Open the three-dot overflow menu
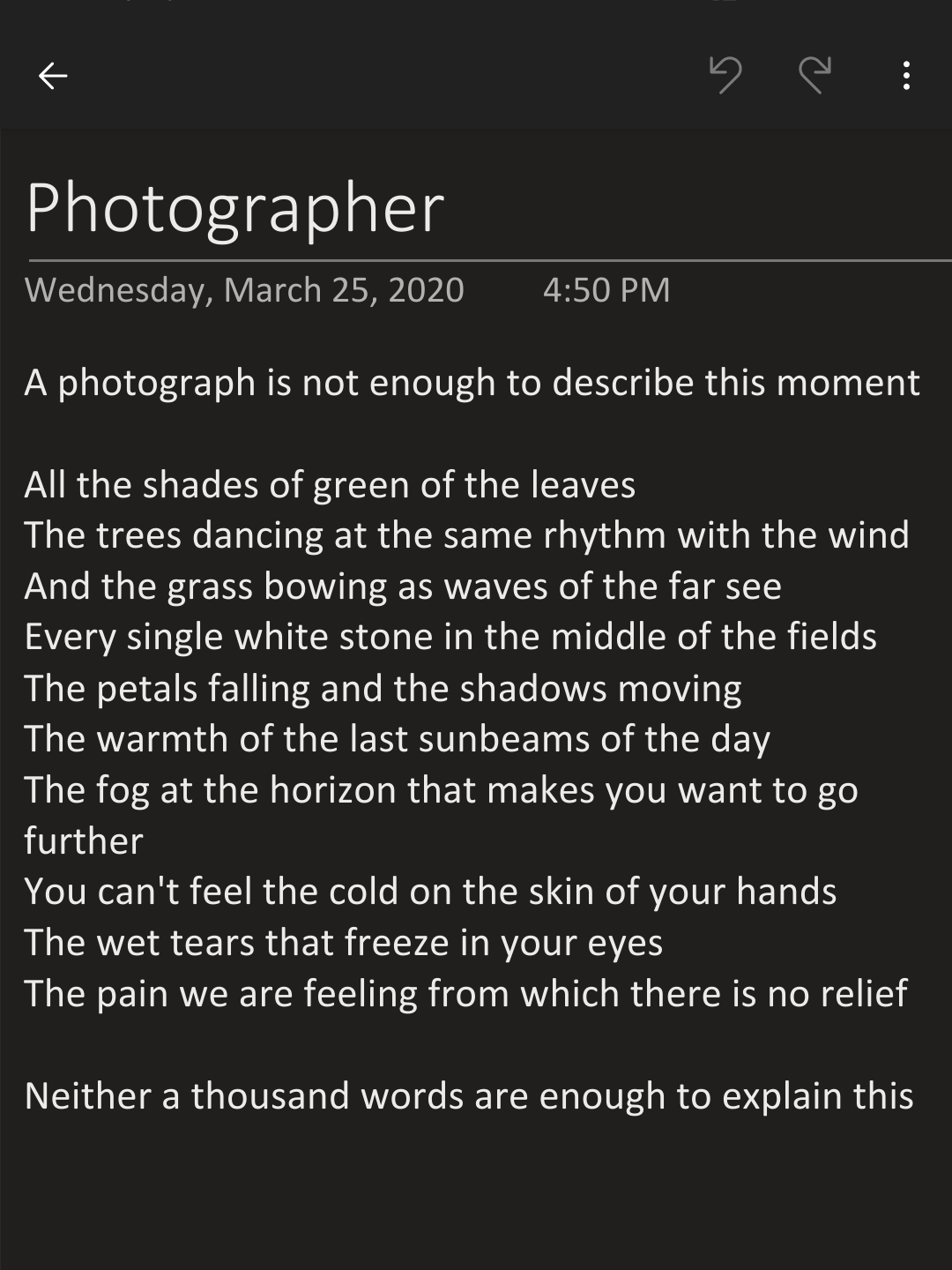 [x=906, y=76]
